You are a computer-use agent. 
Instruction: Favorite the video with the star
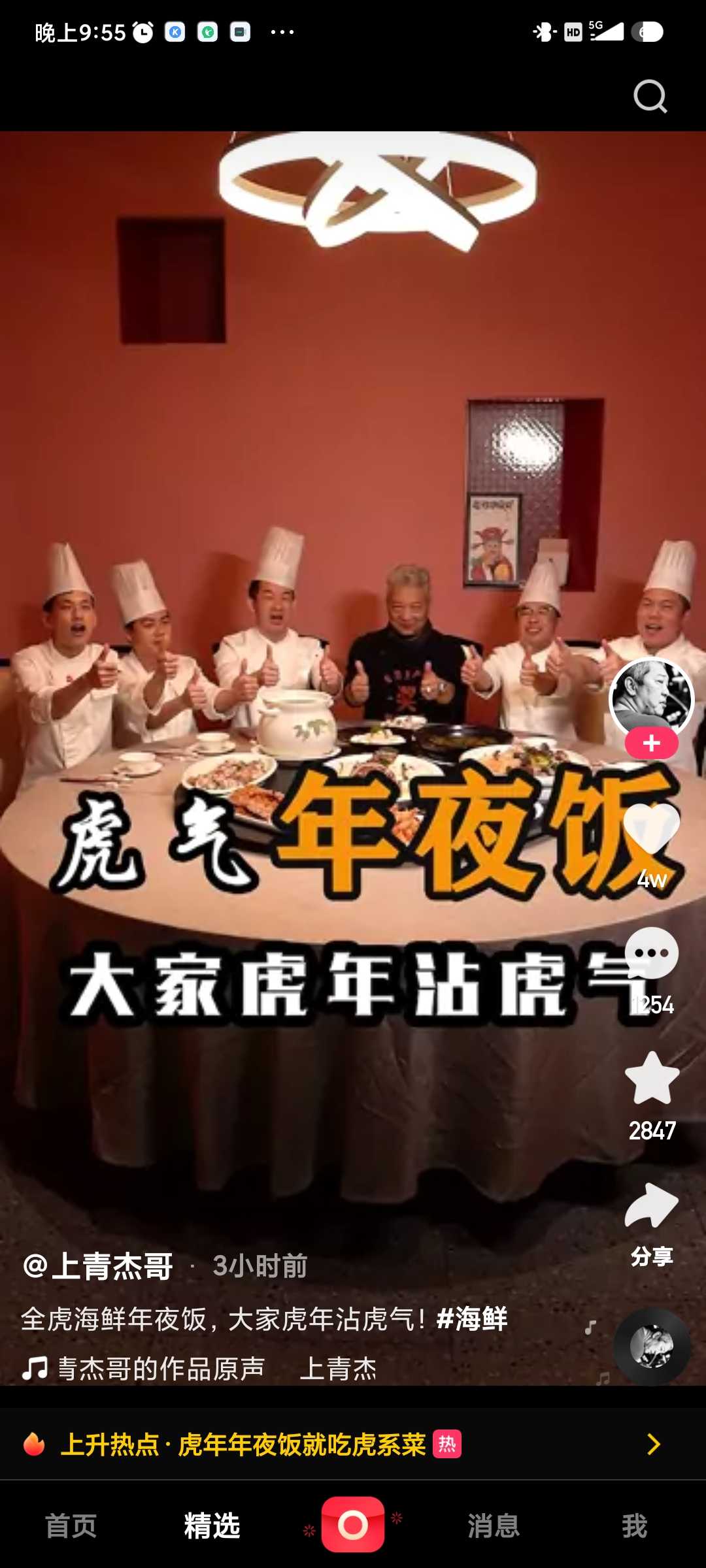[x=652, y=1079]
